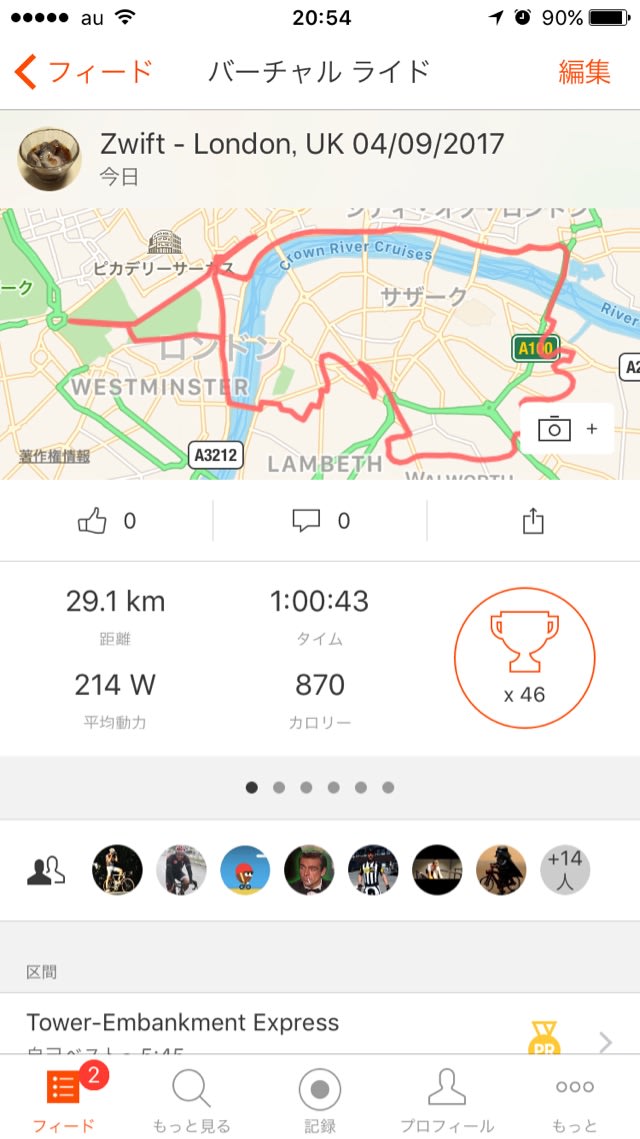View the 46 trophy achievements
The height and width of the screenshot is (1139, 640).
pos(524,657)
